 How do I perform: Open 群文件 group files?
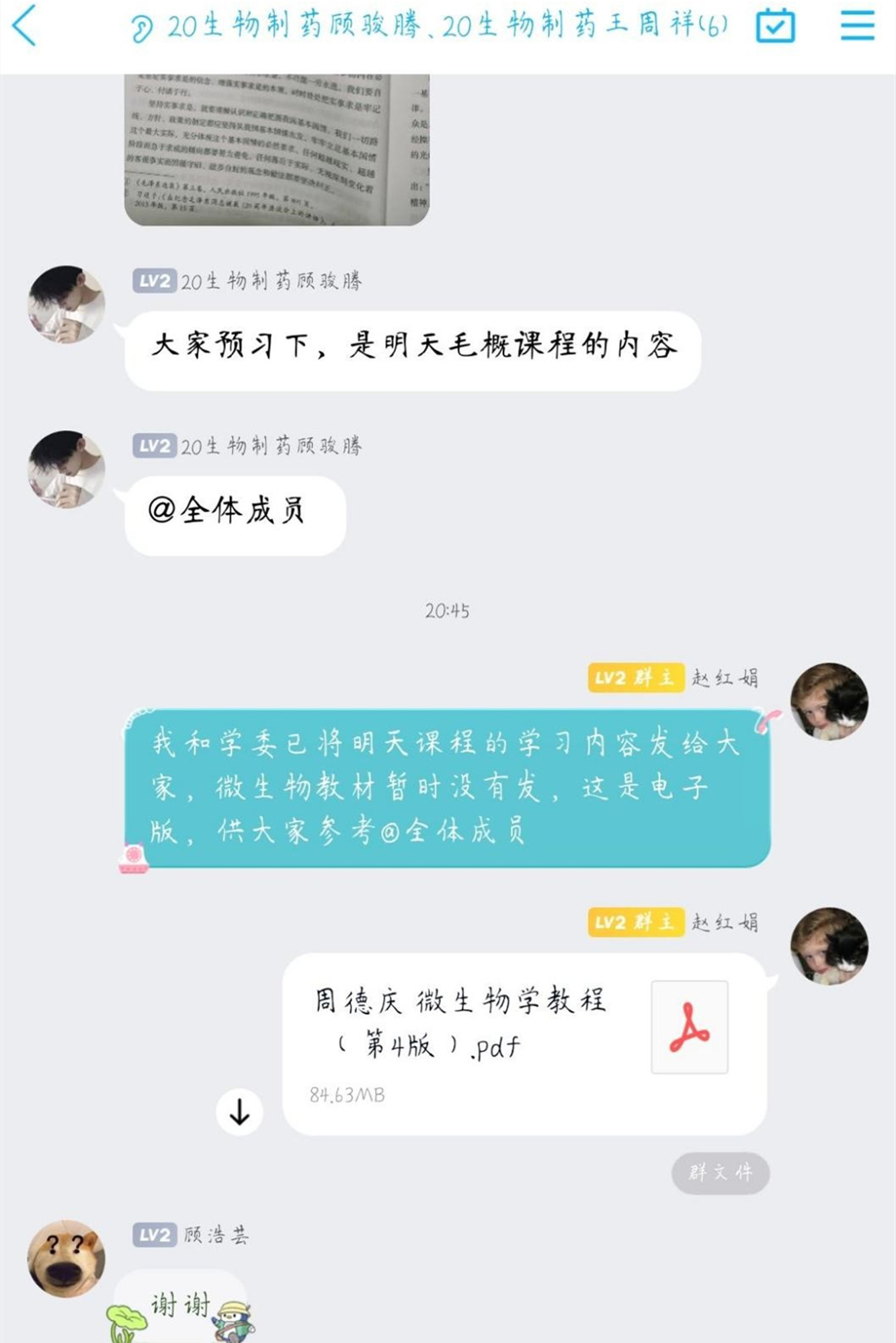[720, 1173]
